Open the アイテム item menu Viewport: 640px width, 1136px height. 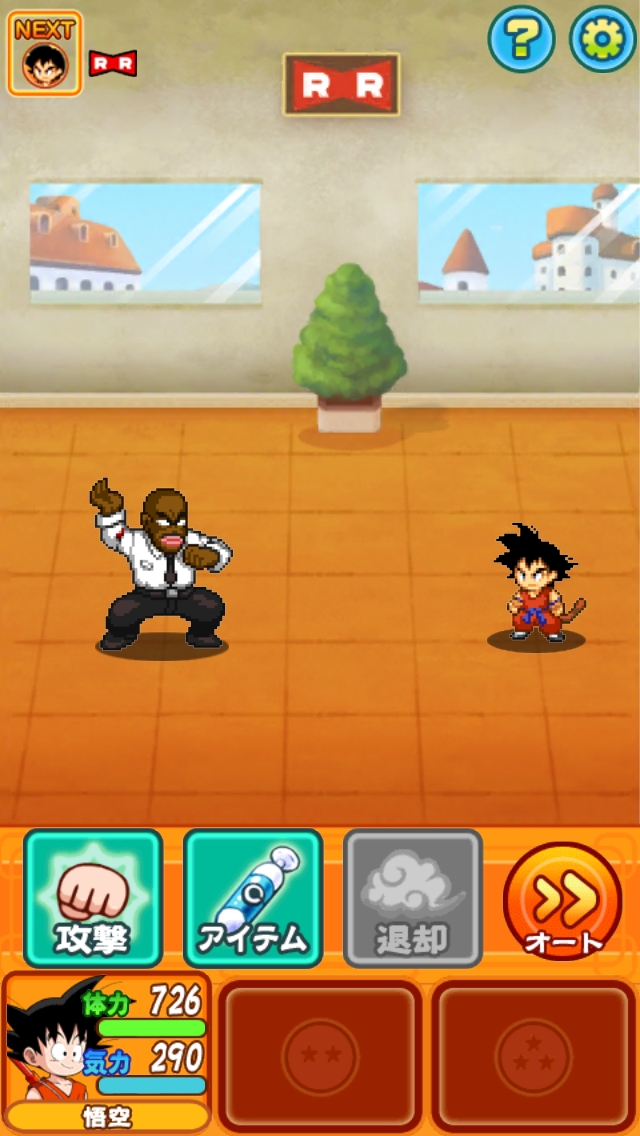[x=253, y=898]
